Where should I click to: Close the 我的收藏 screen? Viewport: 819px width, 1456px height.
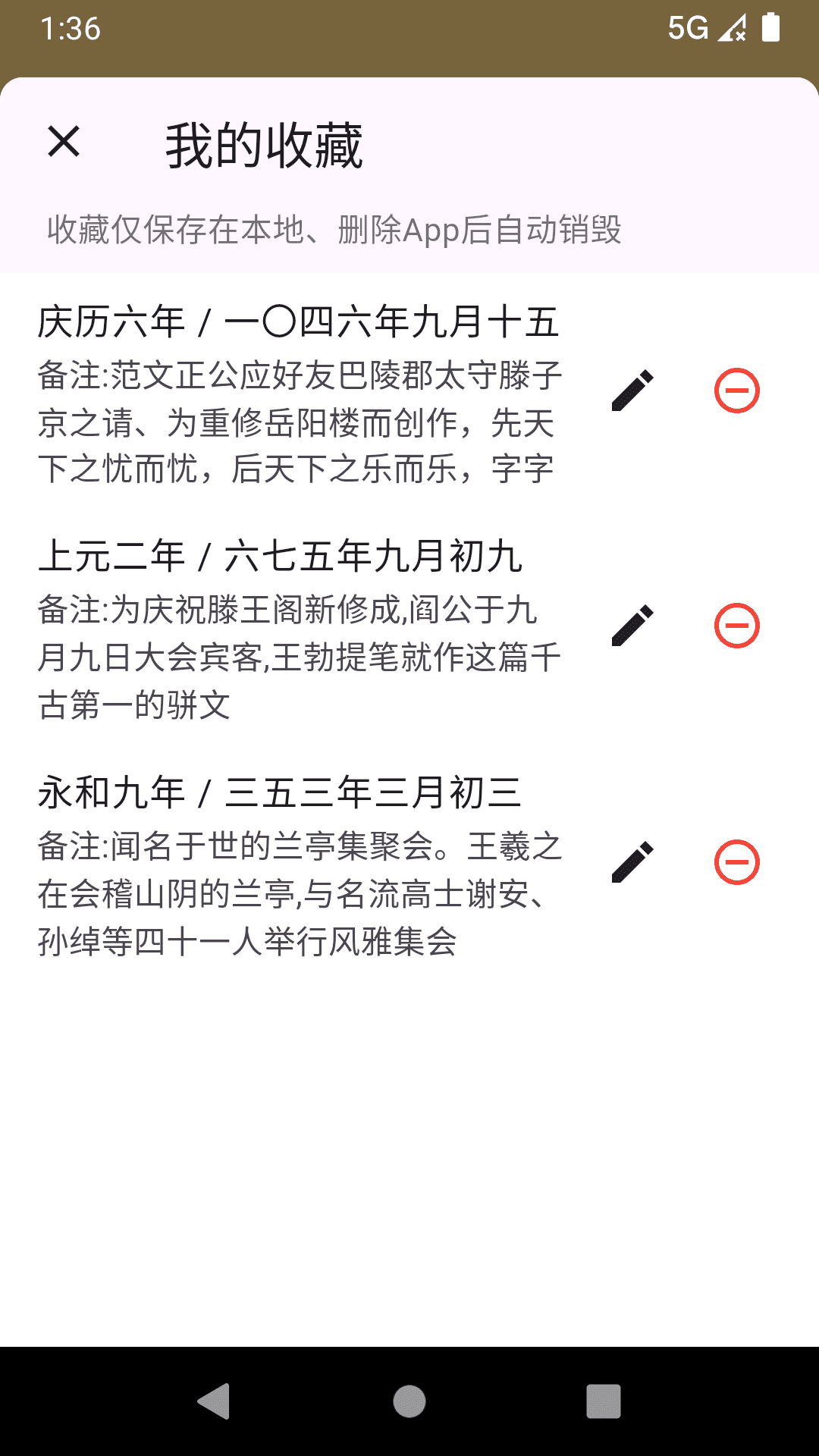point(64,144)
